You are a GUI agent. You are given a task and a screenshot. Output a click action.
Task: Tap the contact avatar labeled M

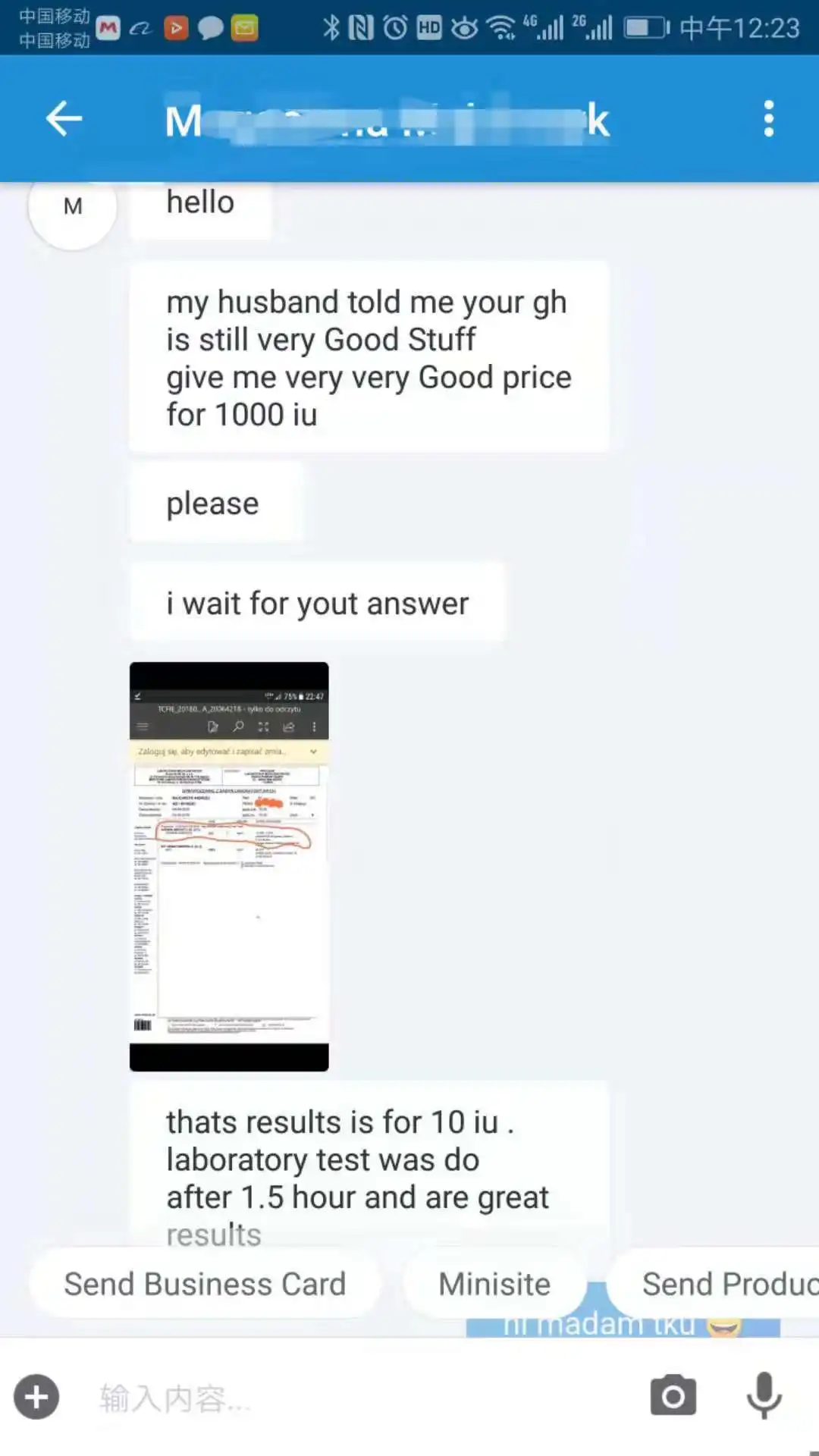click(71, 206)
